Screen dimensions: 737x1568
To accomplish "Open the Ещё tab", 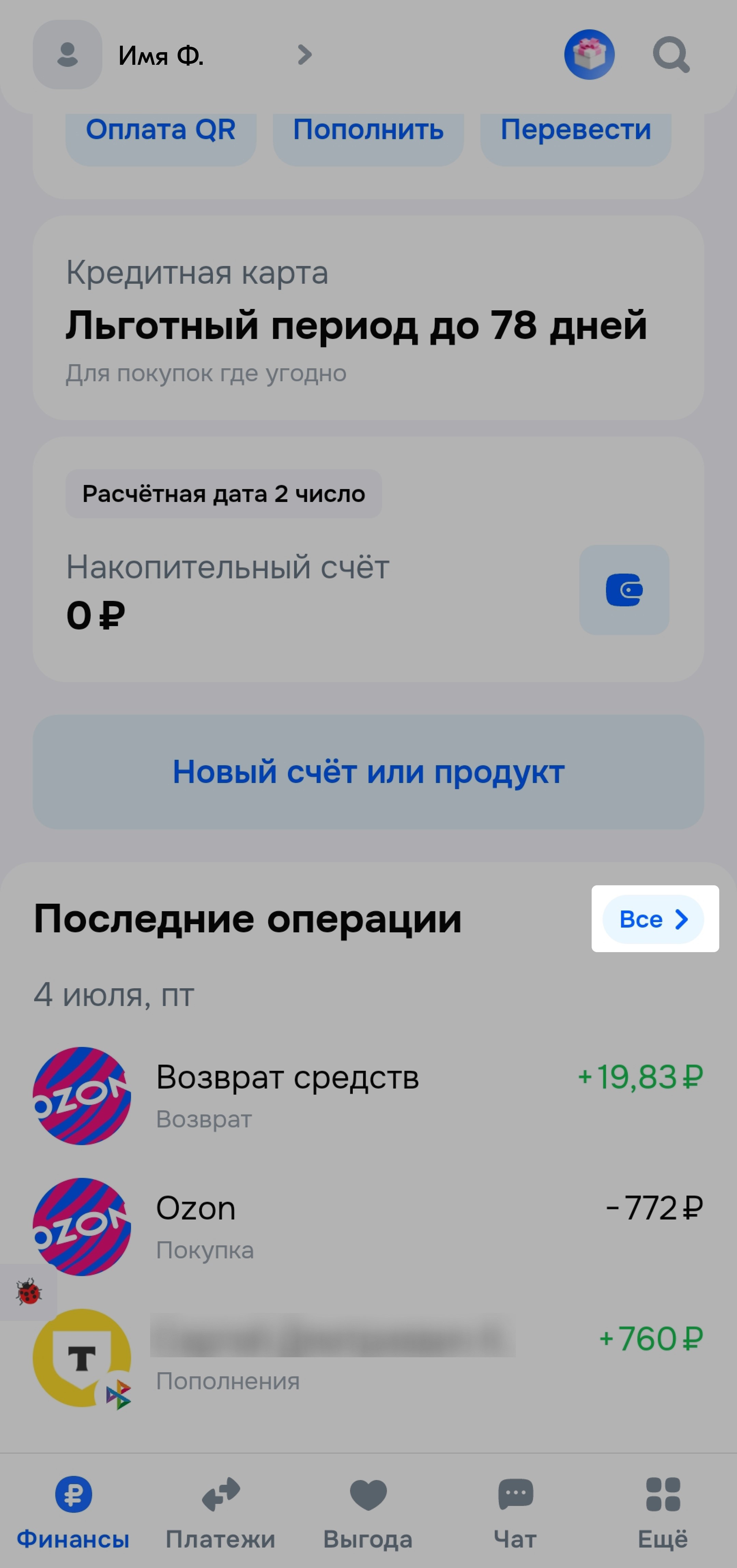I will click(663, 1512).
